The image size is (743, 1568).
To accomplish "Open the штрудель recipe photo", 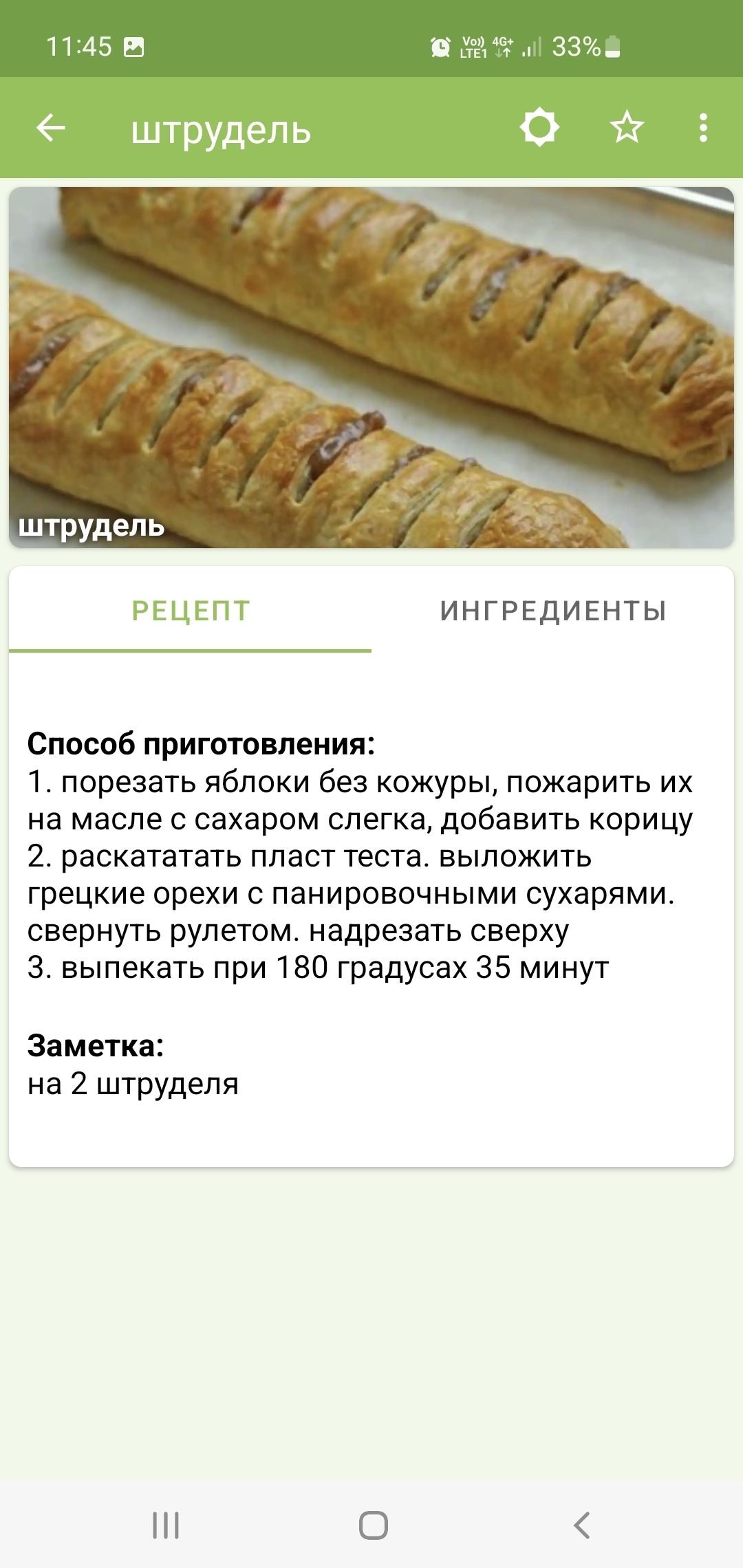I will point(371,367).
